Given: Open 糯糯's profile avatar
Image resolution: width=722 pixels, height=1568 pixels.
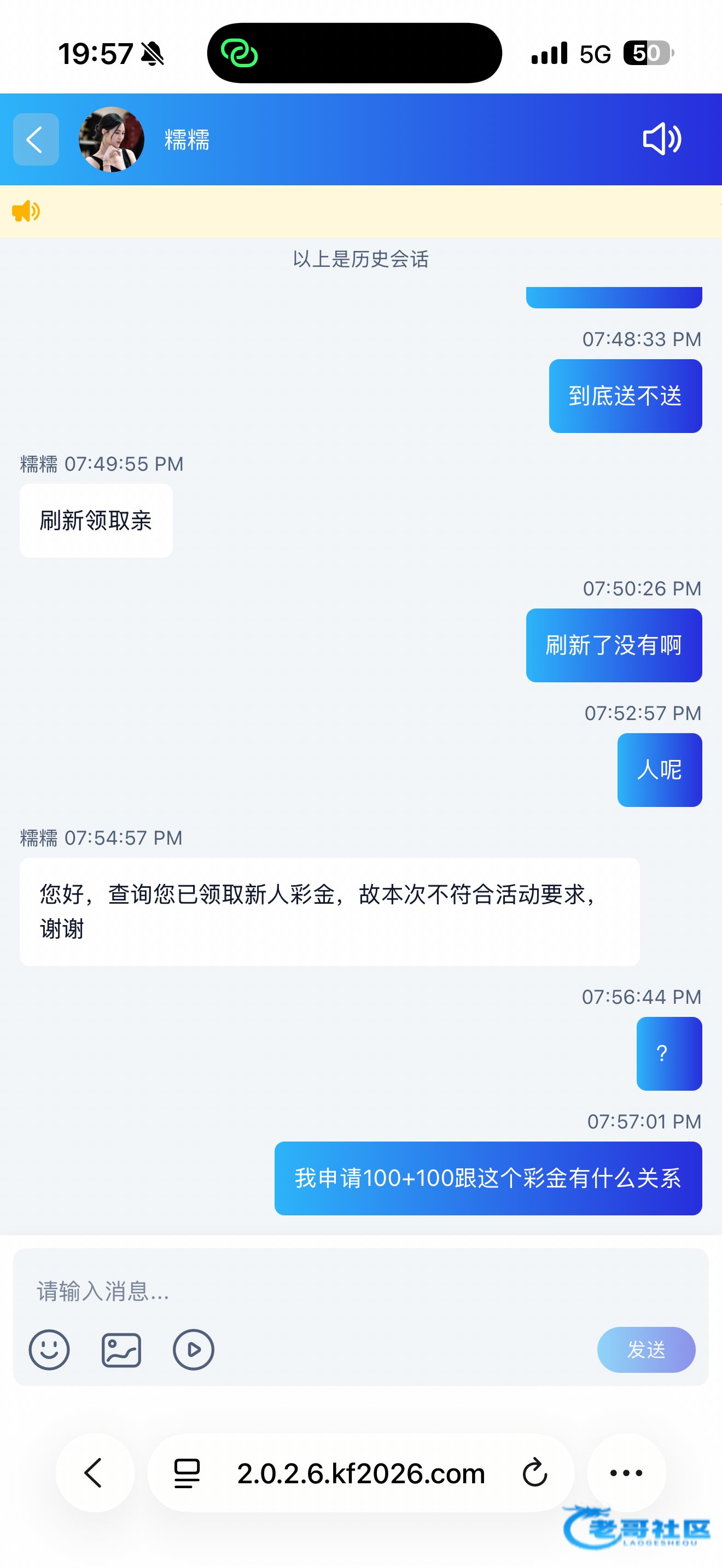Looking at the screenshot, I should click(112, 139).
